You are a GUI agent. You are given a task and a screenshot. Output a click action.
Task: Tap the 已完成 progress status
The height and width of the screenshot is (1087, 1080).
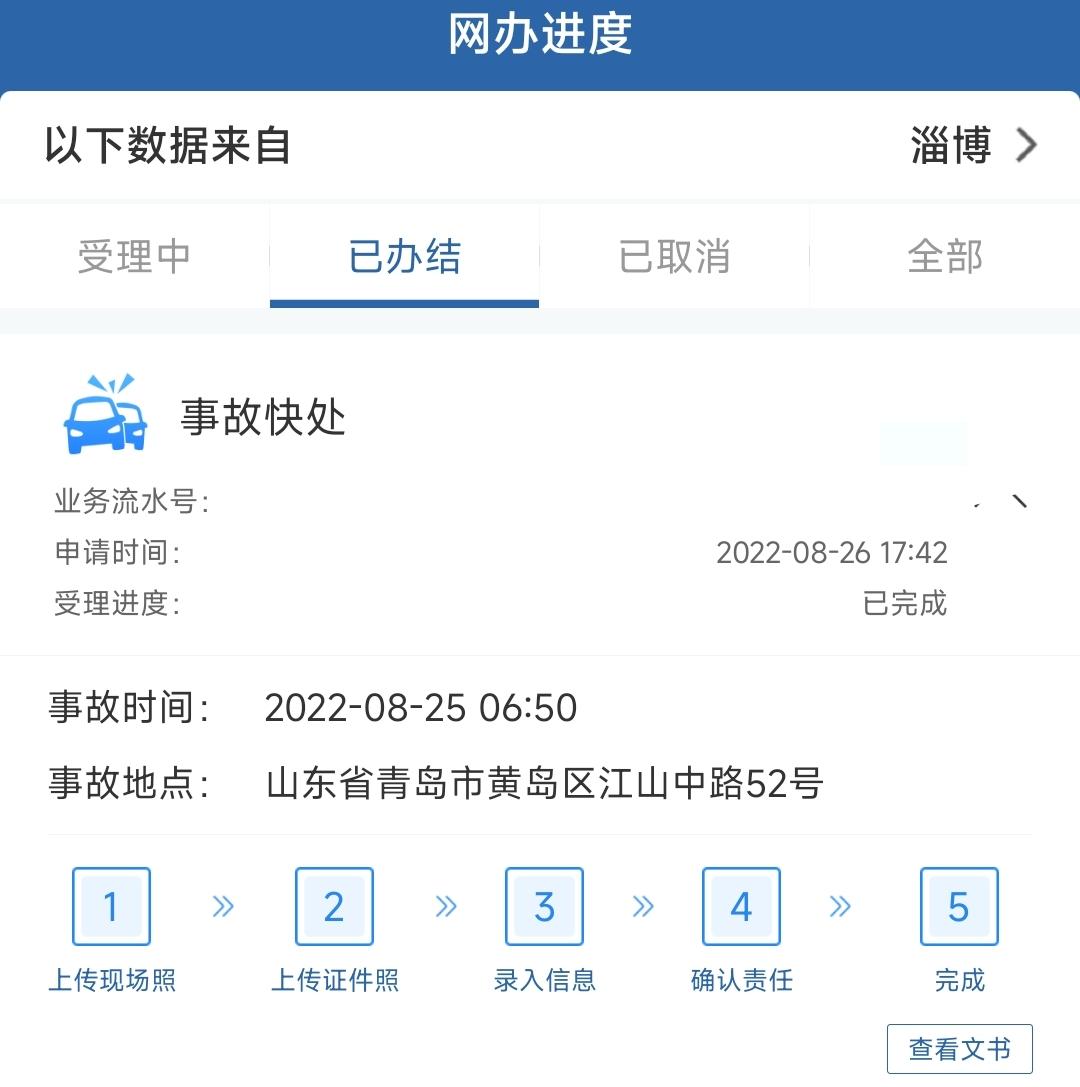point(903,603)
